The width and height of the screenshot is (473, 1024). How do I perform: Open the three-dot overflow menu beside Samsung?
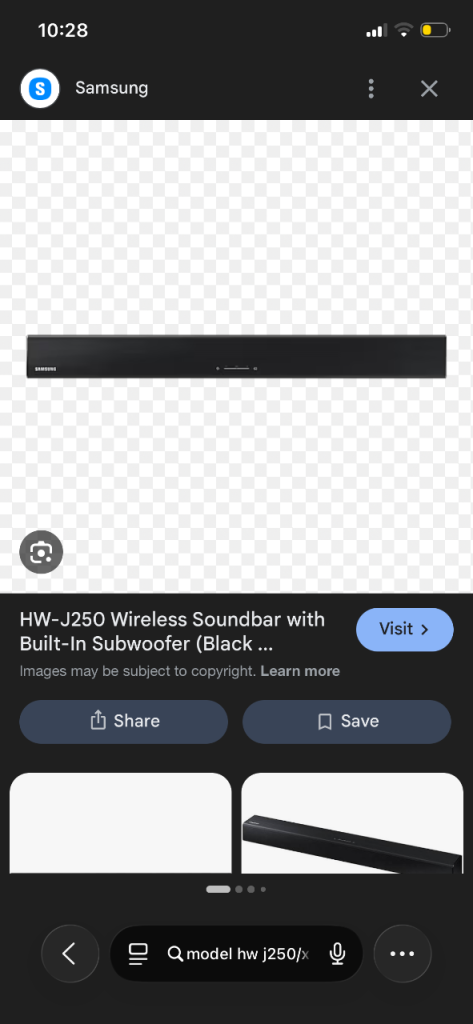tap(371, 88)
